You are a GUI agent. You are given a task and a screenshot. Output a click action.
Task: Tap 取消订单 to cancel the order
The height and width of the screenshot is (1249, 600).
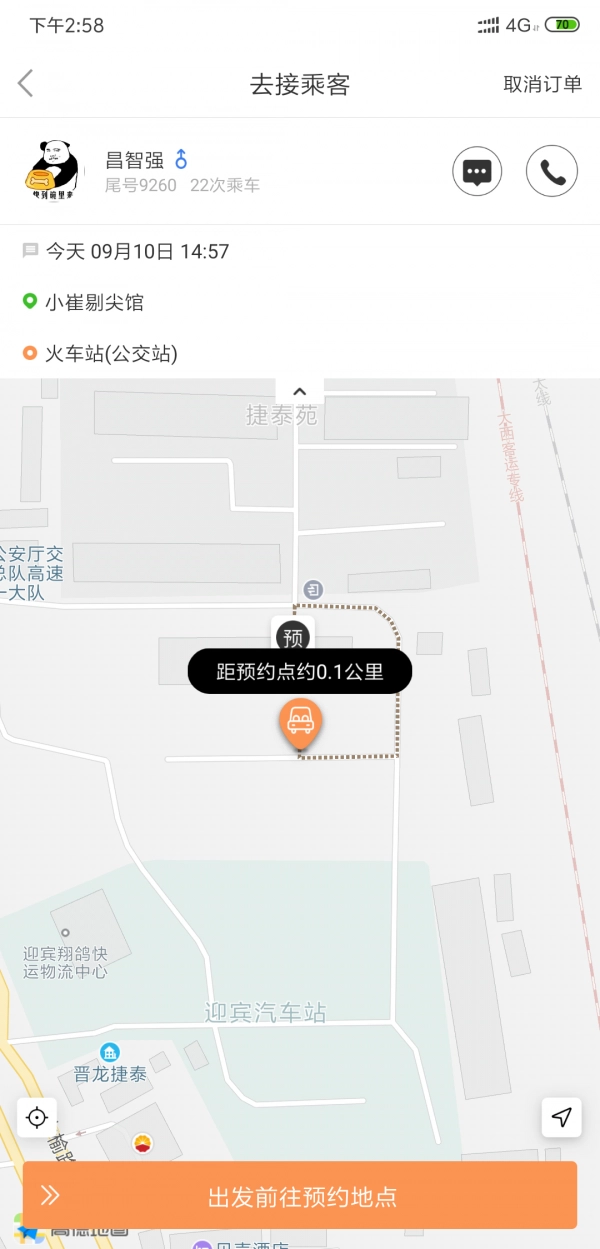(542, 84)
